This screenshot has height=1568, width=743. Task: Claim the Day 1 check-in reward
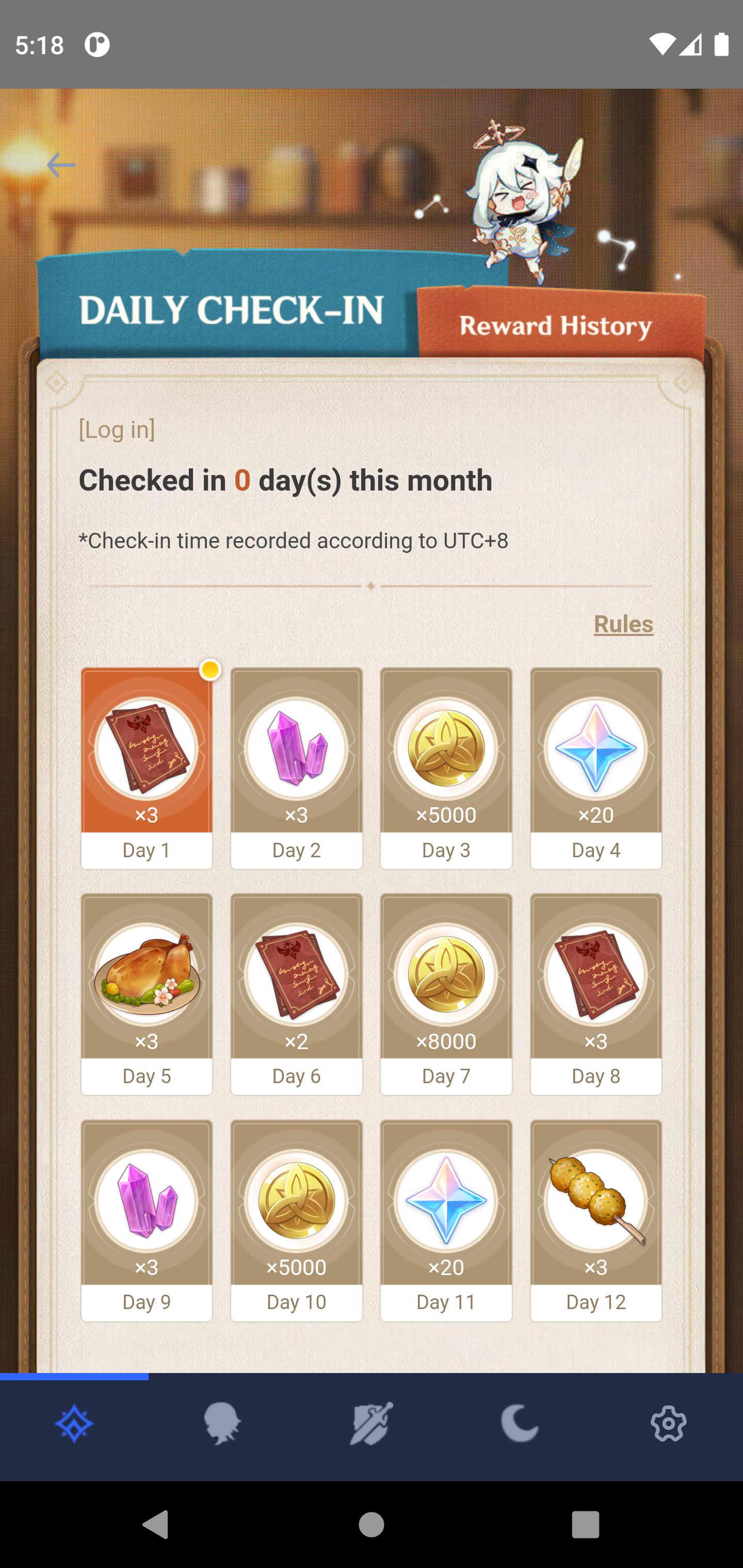pyautogui.click(x=147, y=768)
